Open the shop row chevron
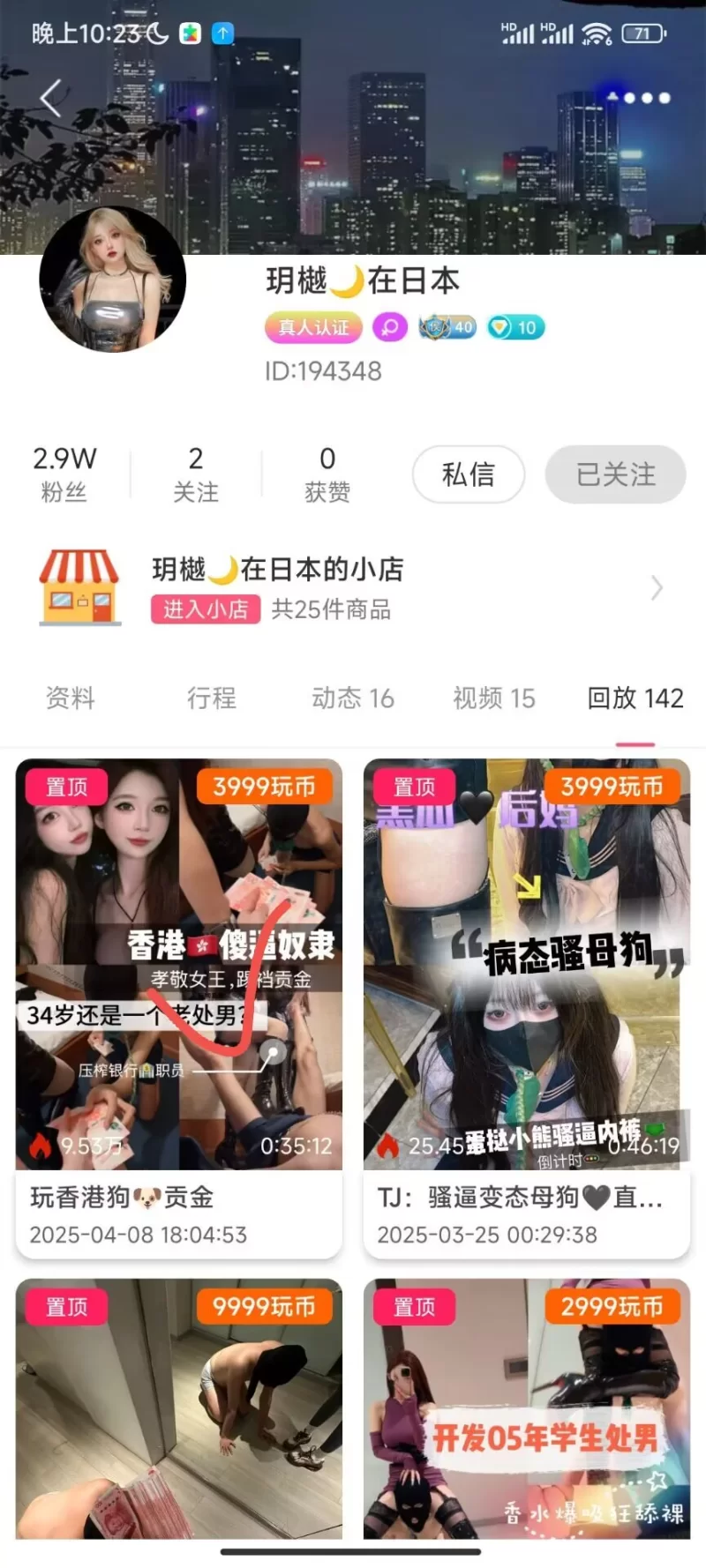This screenshot has height=1568, width=706. [x=656, y=587]
